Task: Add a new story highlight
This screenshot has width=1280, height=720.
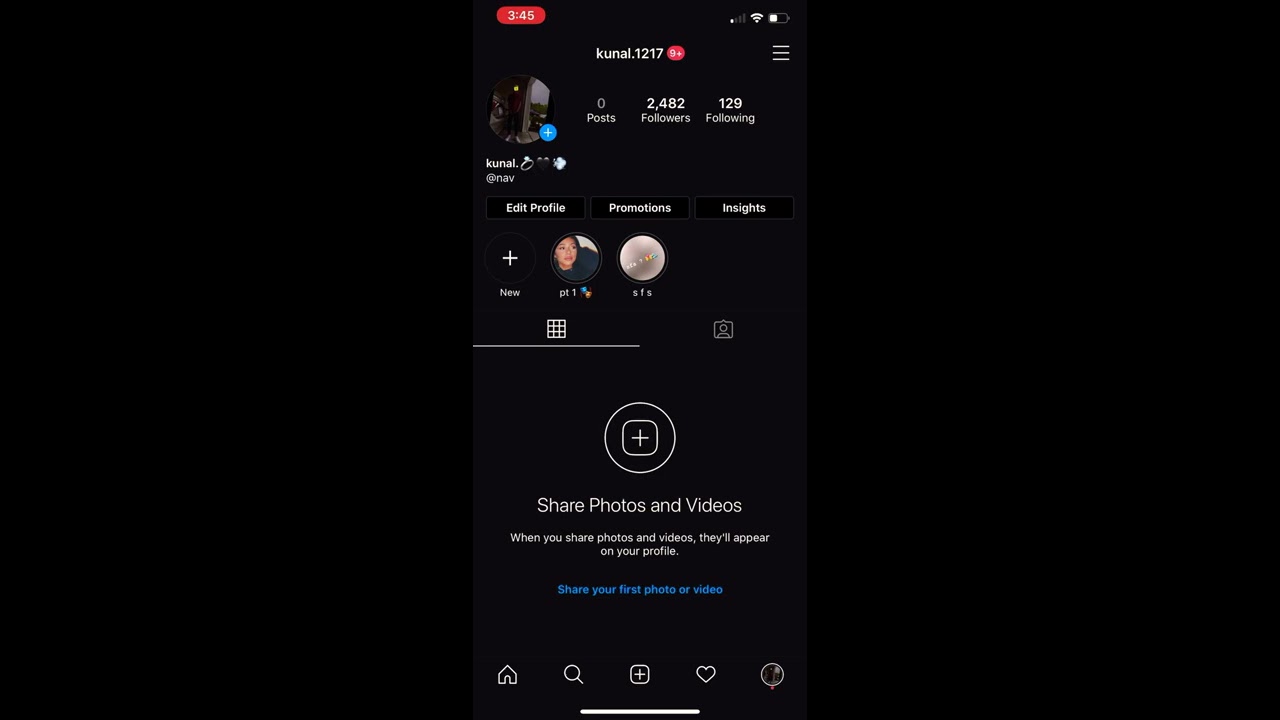Action: pos(510,259)
